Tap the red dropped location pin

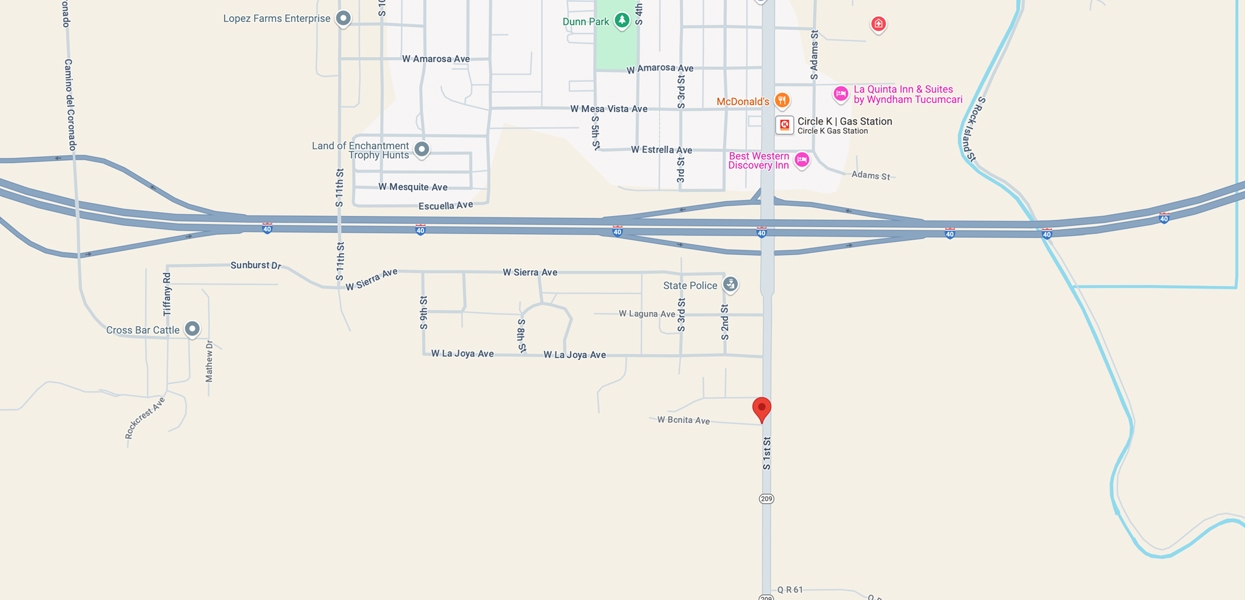pyautogui.click(x=762, y=408)
